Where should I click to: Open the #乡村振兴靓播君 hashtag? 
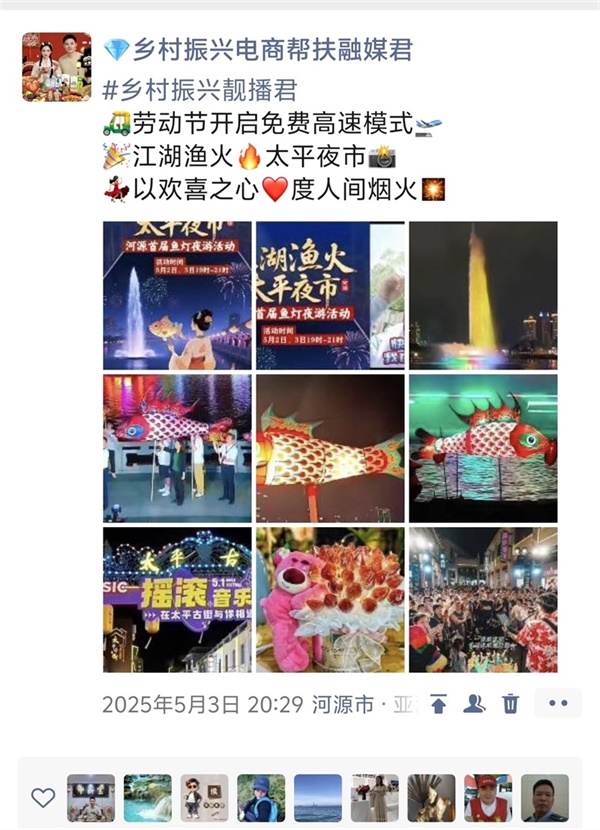coord(200,91)
